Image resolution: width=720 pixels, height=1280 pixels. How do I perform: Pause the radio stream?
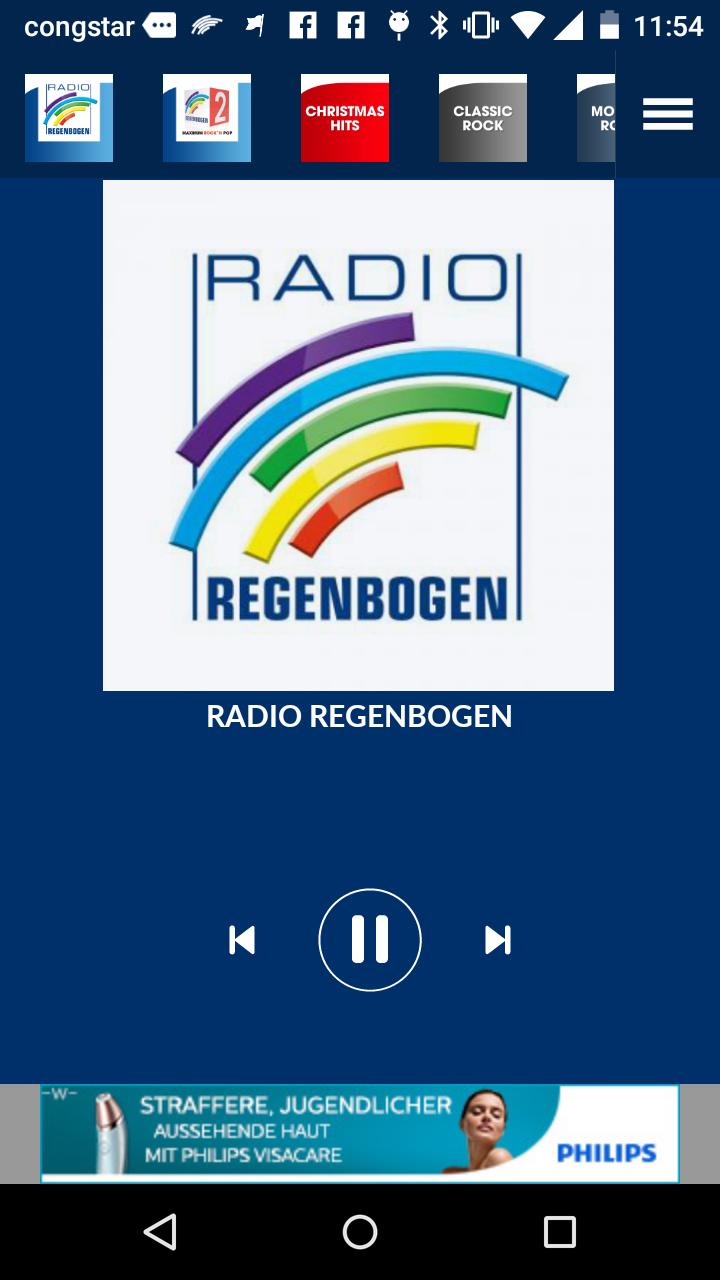click(x=370, y=940)
